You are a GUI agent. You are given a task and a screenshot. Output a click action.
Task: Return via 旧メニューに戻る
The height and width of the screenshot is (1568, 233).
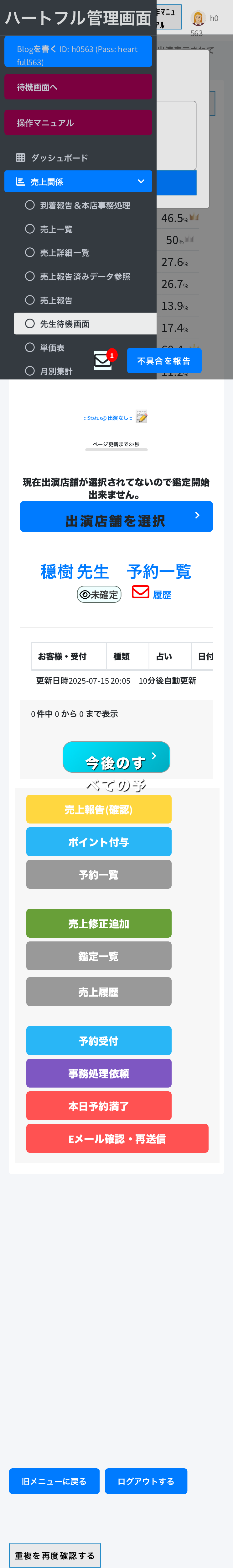click(54, 1481)
